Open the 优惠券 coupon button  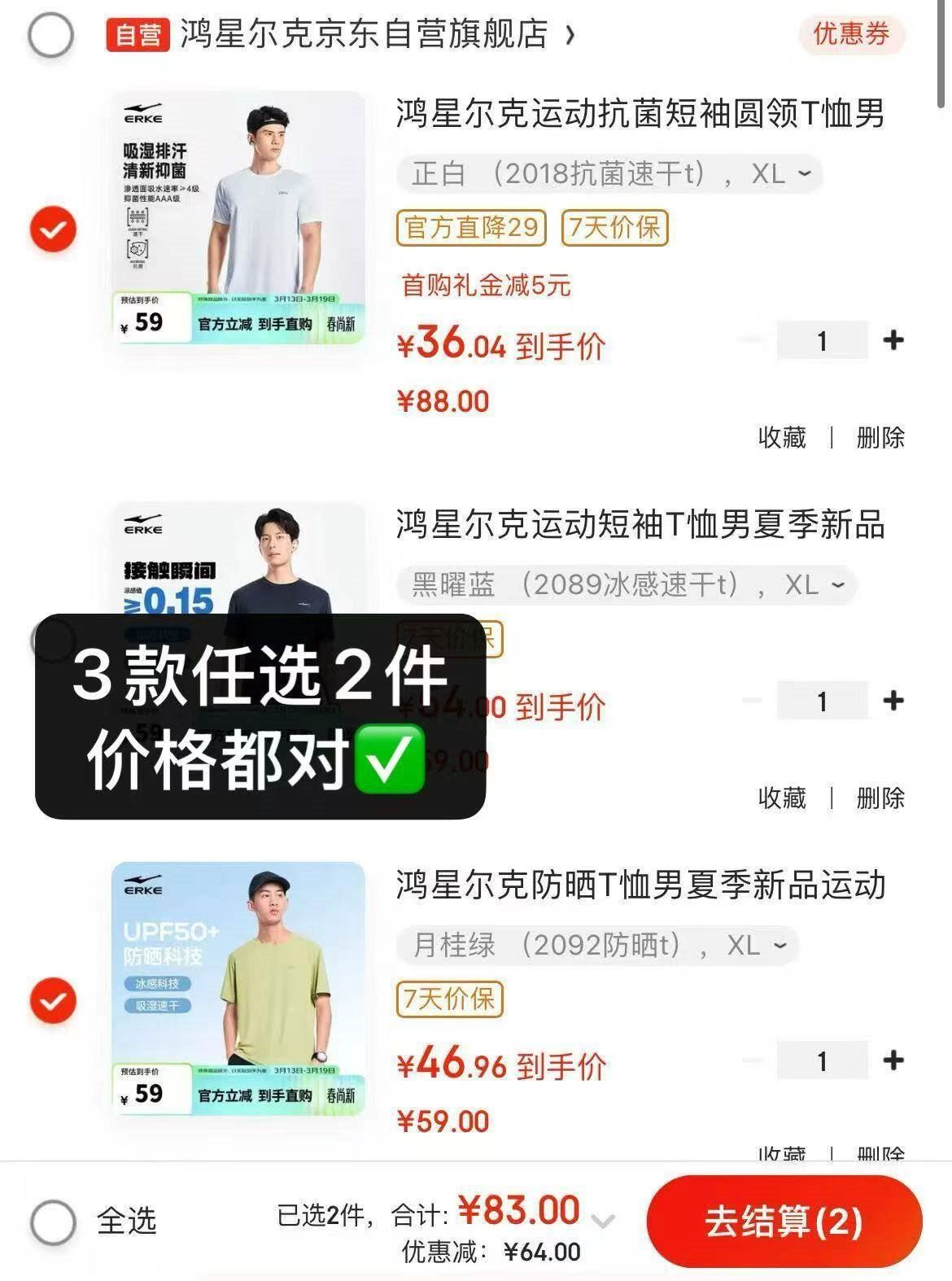(851, 35)
